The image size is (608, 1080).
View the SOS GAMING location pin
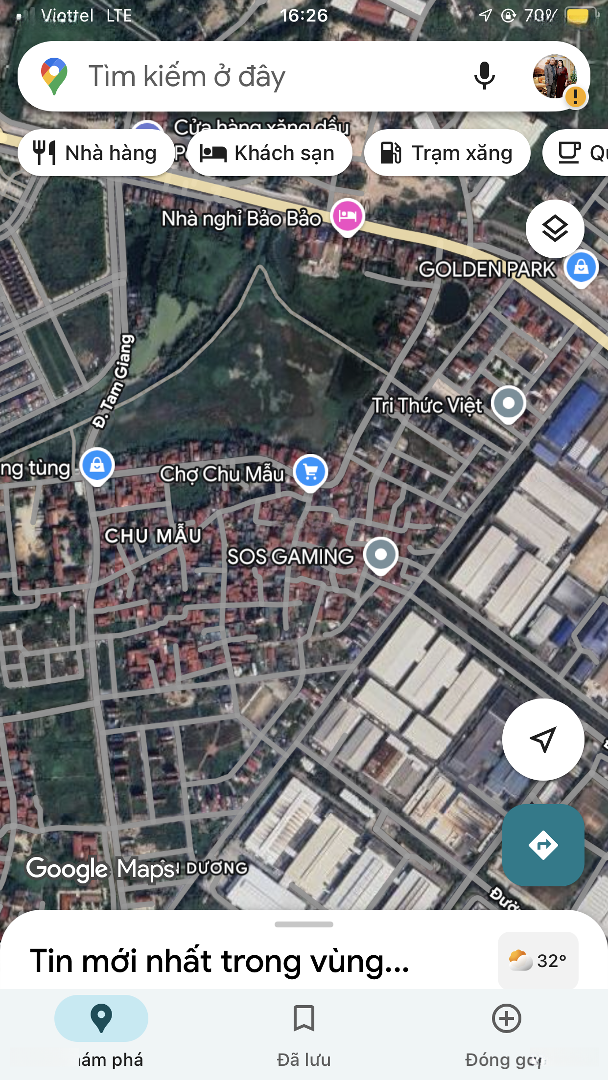(380, 555)
